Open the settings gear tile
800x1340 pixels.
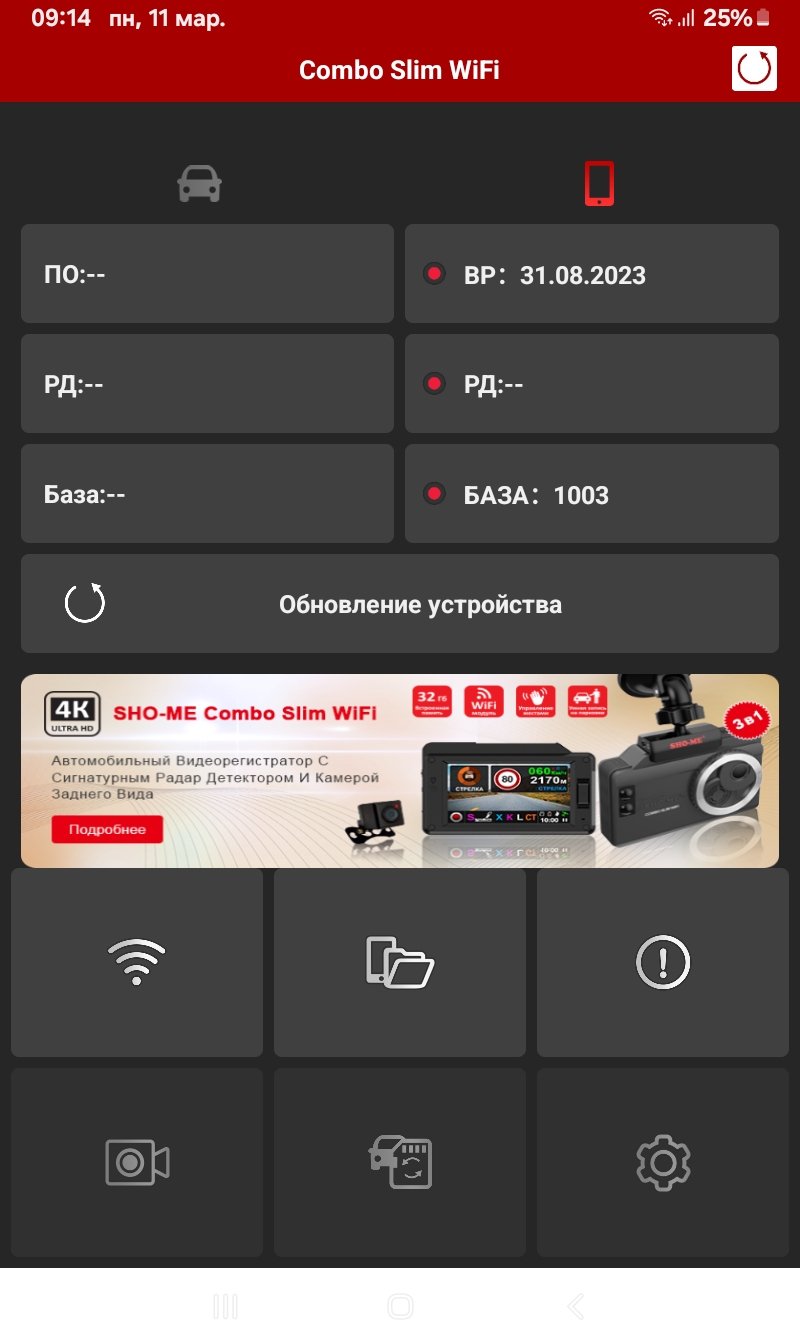click(663, 1162)
